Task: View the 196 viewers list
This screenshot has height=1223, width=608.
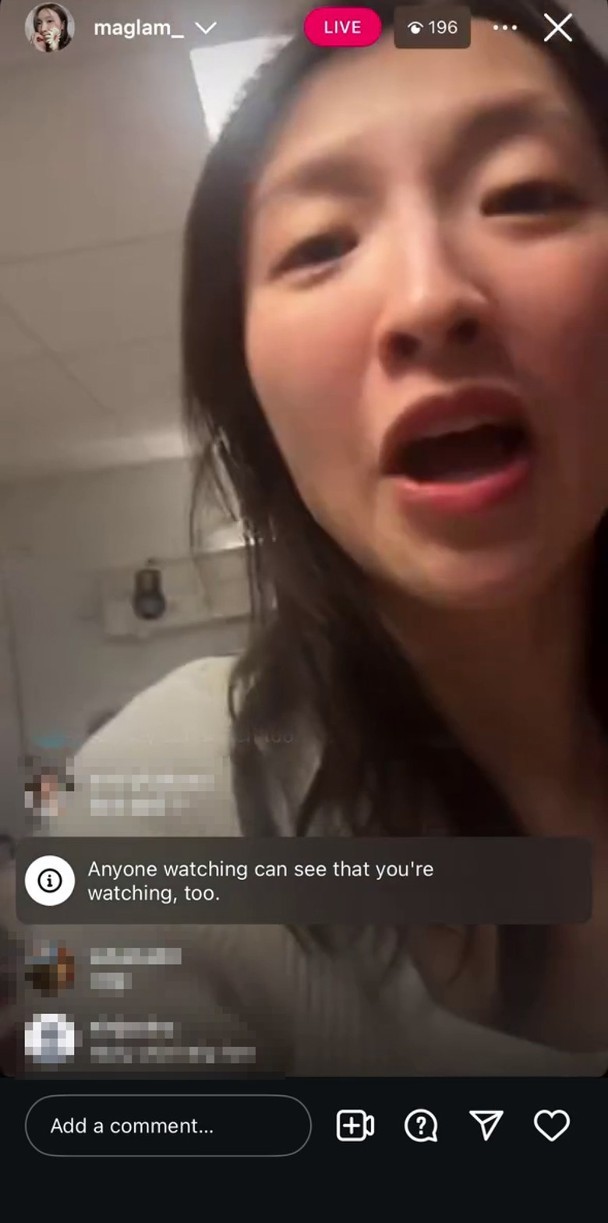Action: pos(432,27)
